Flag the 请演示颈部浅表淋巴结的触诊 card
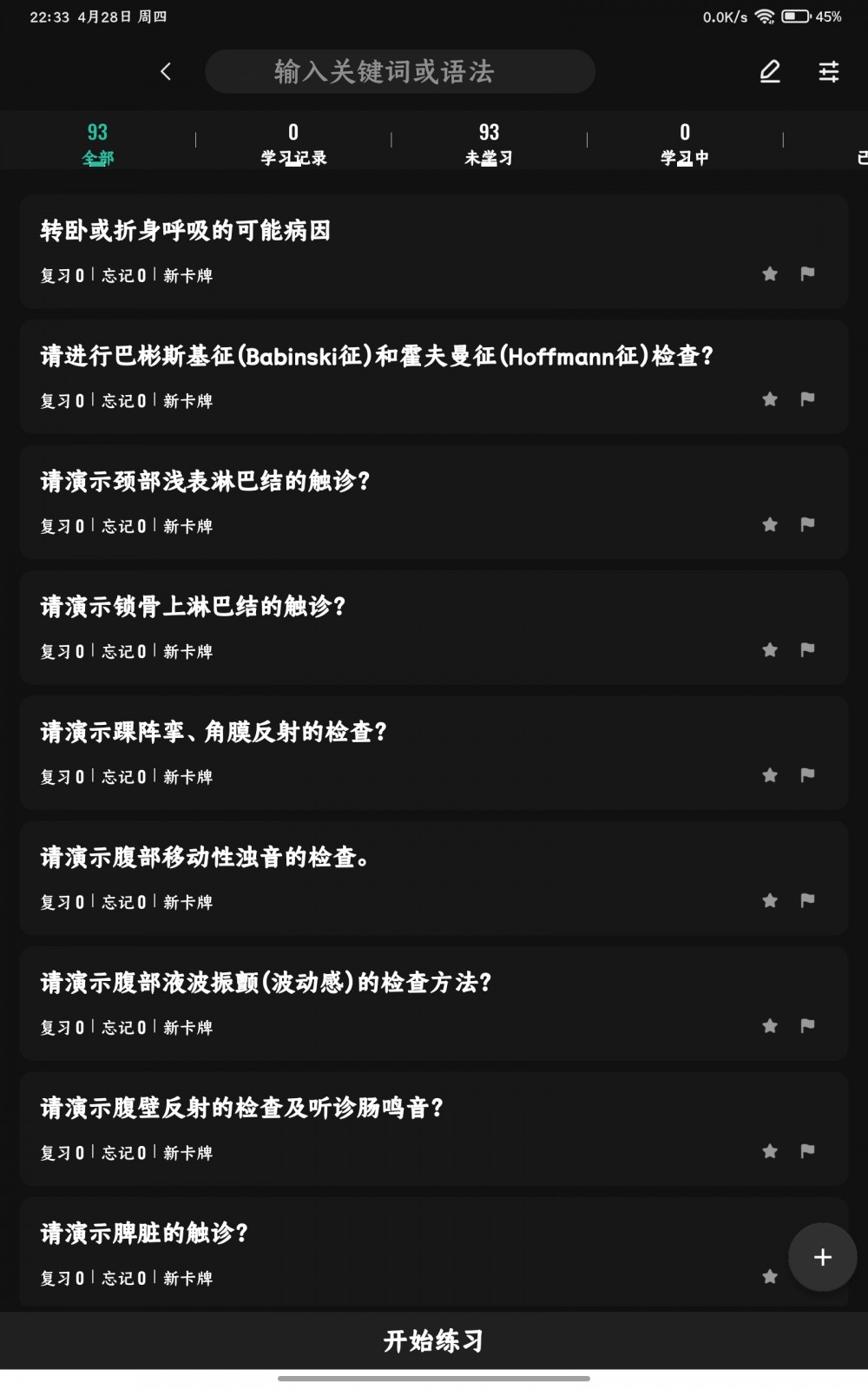Image resolution: width=868 pixels, height=1389 pixels. (x=807, y=524)
